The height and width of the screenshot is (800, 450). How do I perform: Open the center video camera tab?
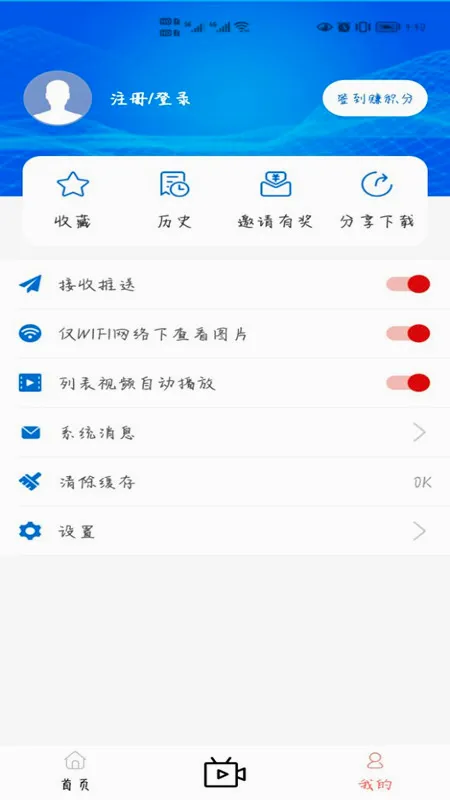click(225, 772)
